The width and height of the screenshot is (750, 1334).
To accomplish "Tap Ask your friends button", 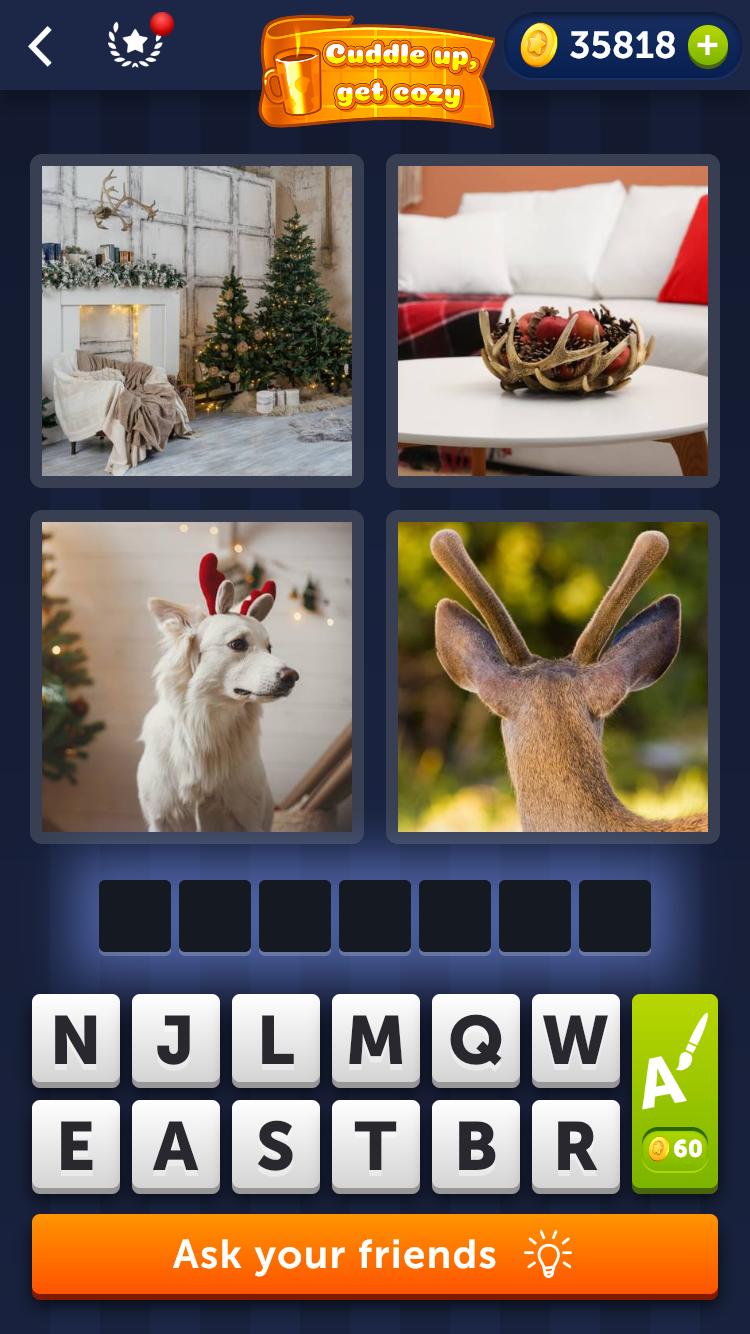I will click(x=375, y=1255).
